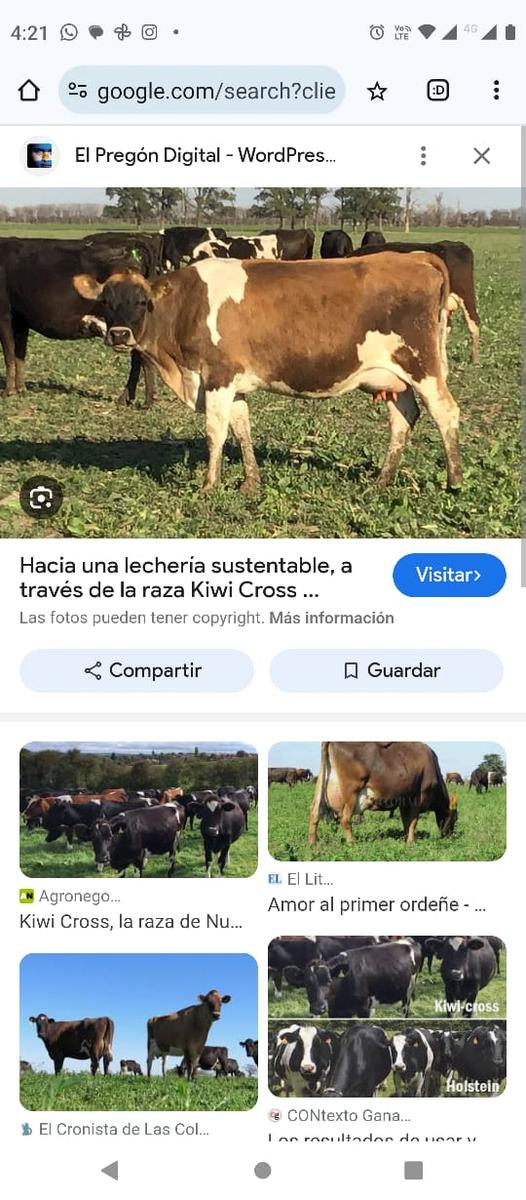Open the CONtexto Ganadero Kiwi-cross Holstein image
The width and height of the screenshot is (526, 1200).
[387, 1016]
